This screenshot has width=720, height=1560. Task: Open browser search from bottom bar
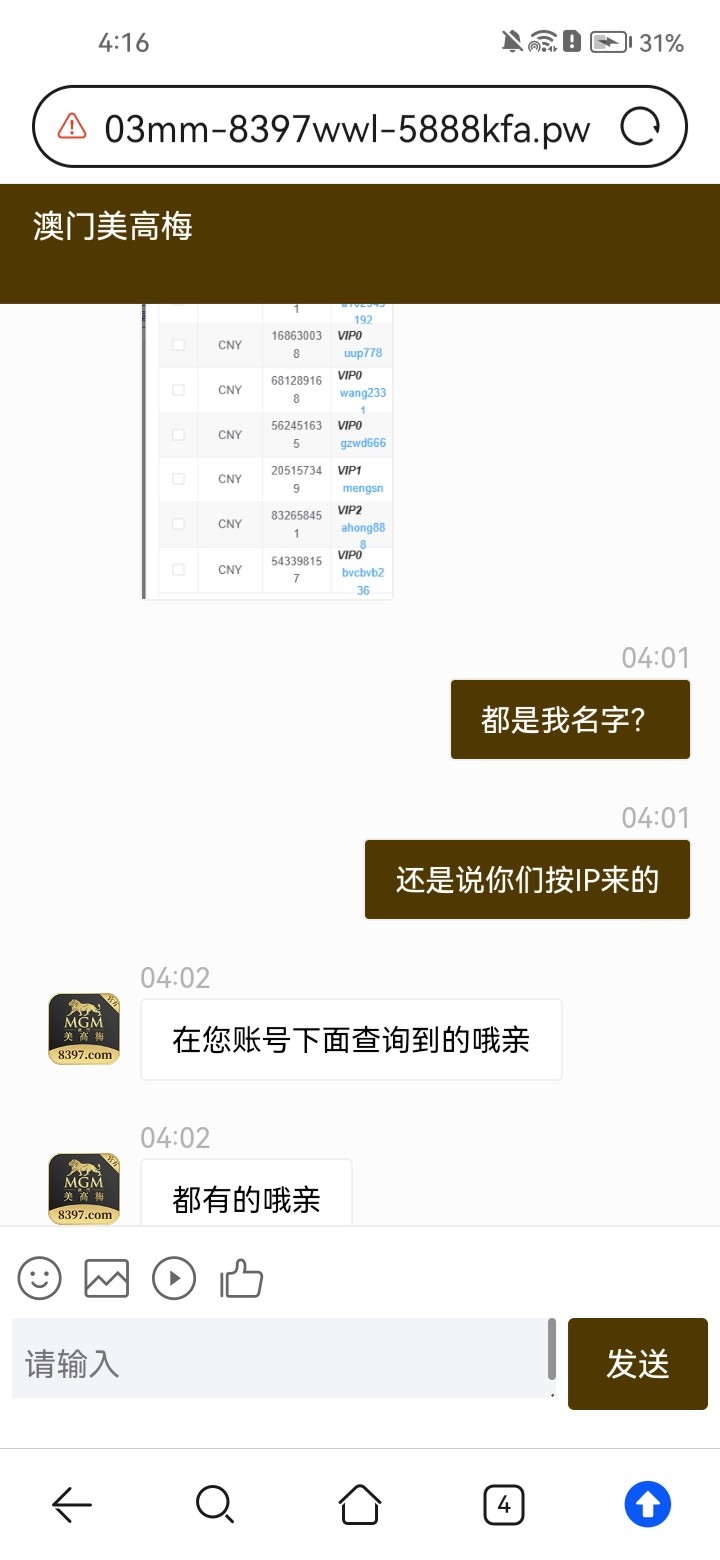tap(214, 1503)
